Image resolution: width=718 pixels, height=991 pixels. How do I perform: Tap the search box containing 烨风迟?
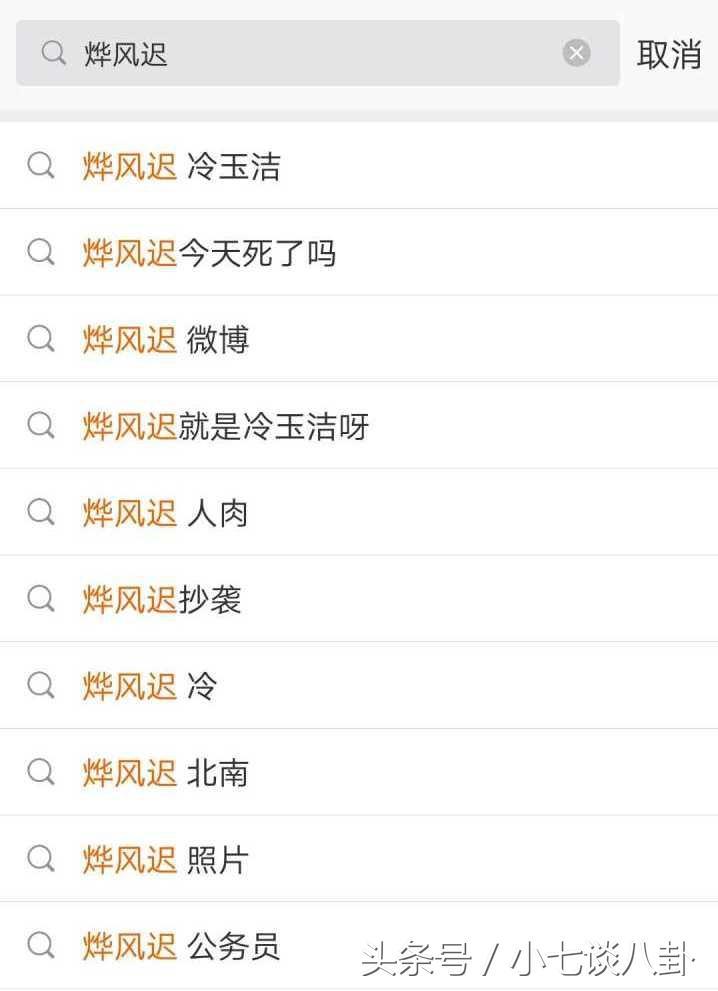click(300, 53)
